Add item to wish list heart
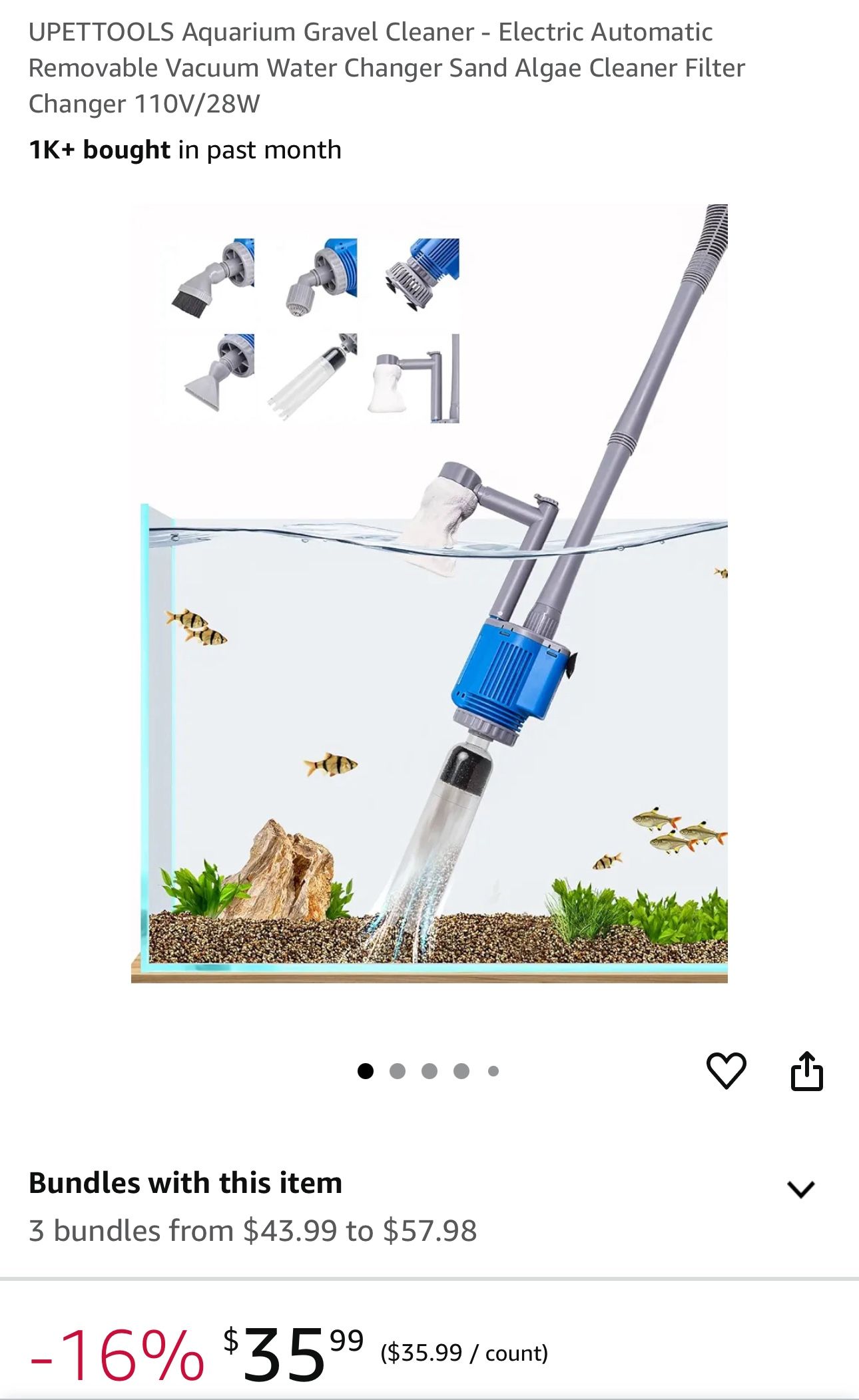859x1400 pixels. click(725, 1070)
